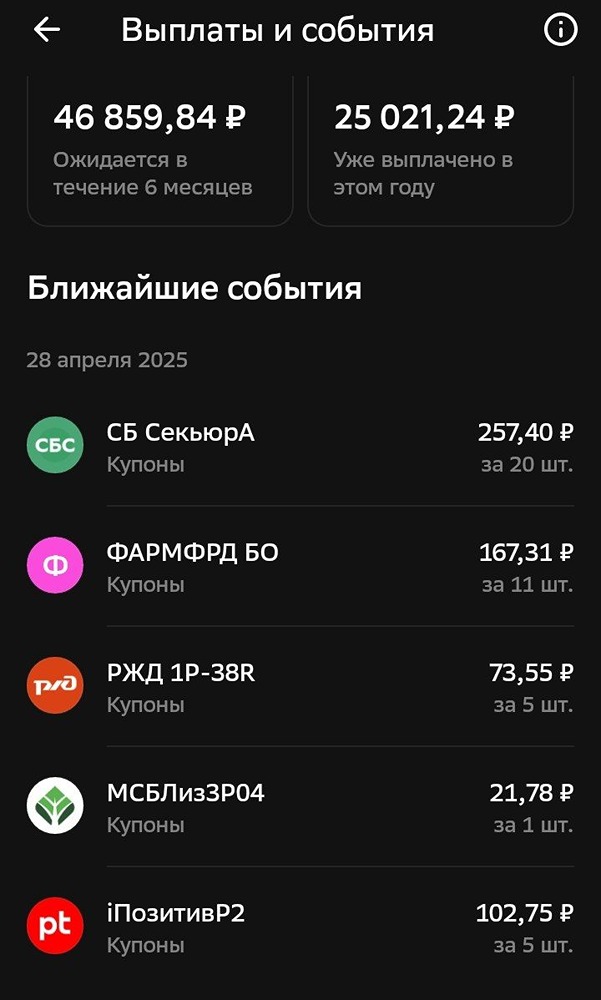Viewport: 601px width, 1000px height.
Task: Open the ФАРМФРД БО coupon event
Action: [x=300, y=566]
